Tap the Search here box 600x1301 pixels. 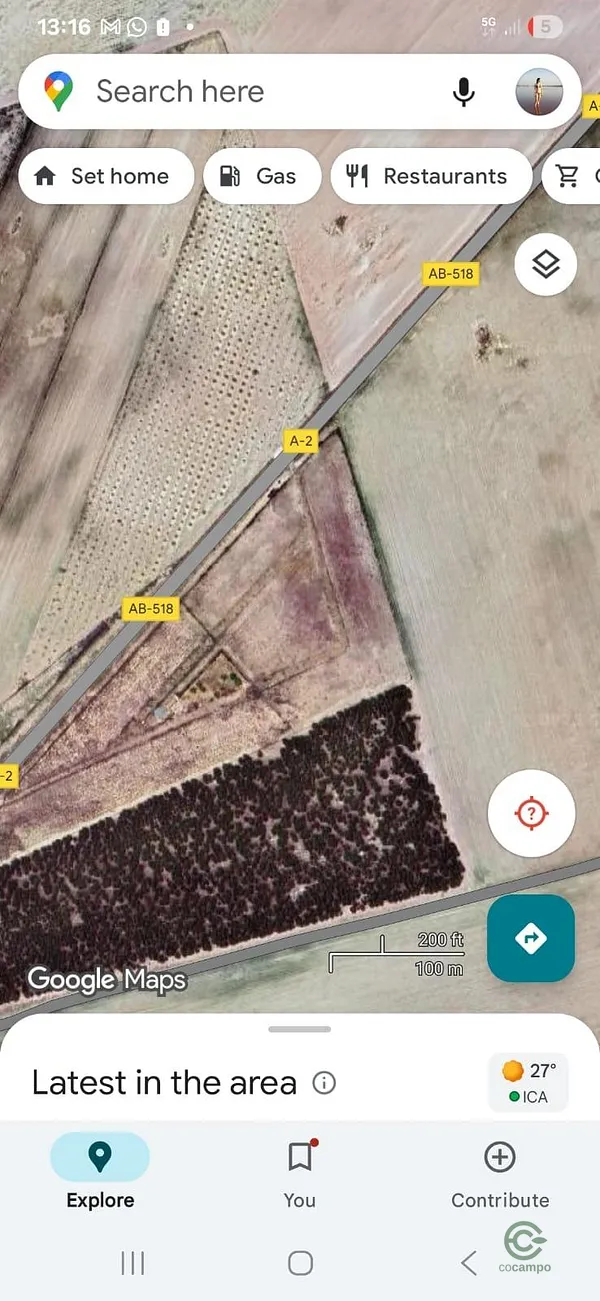click(x=250, y=92)
